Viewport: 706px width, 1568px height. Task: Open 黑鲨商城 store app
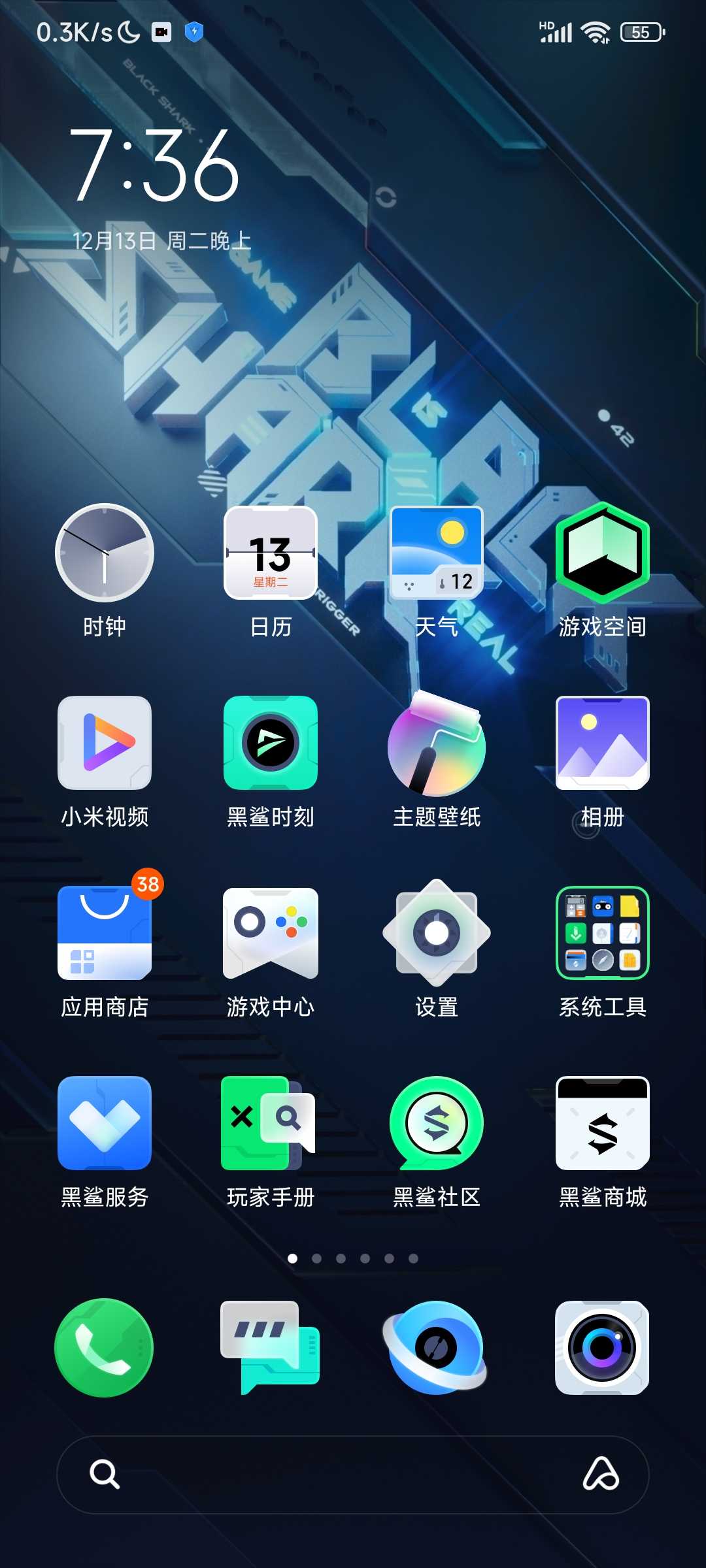coord(603,1123)
